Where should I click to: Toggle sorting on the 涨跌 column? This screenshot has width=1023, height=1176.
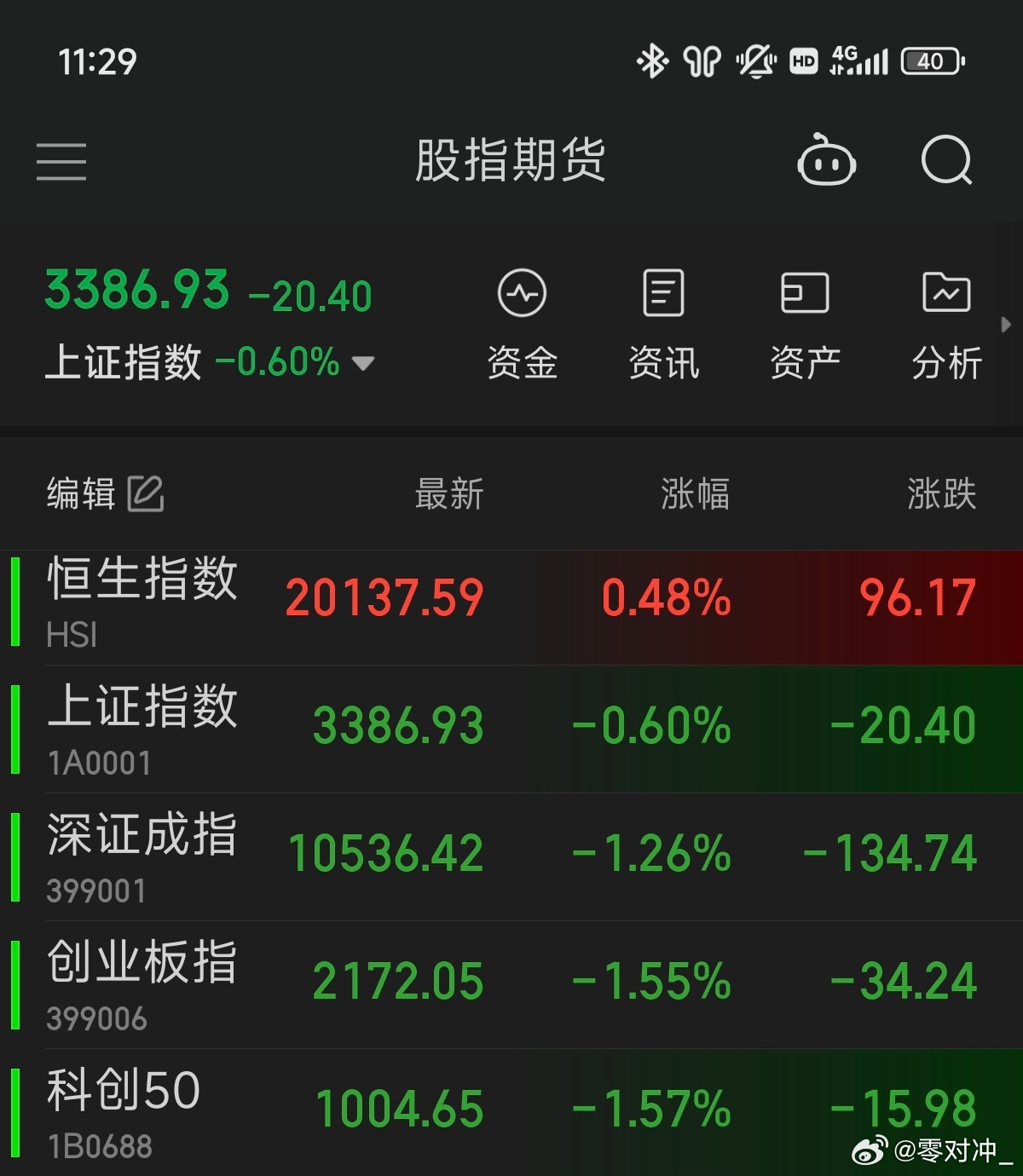(x=941, y=493)
